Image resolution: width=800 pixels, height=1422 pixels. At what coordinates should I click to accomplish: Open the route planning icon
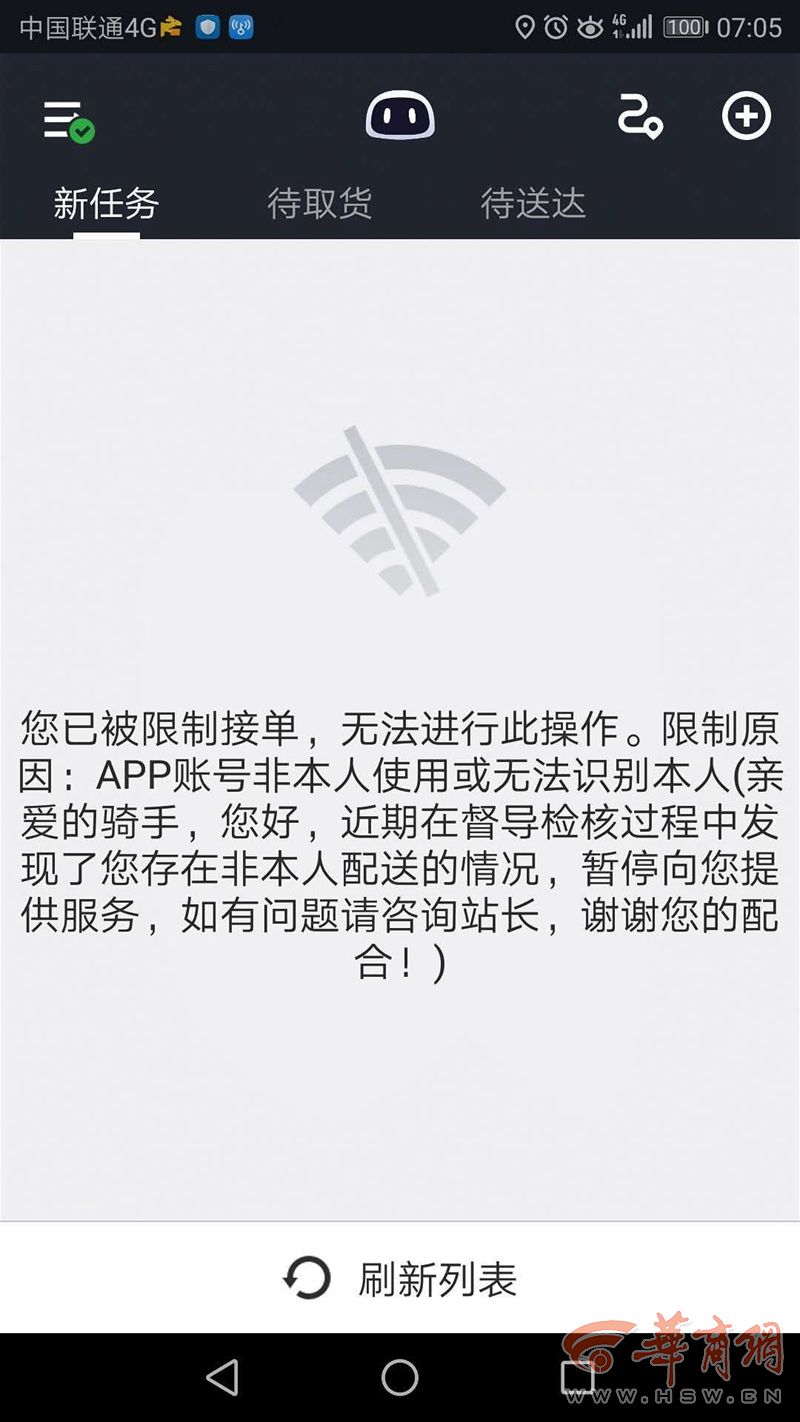click(640, 118)
